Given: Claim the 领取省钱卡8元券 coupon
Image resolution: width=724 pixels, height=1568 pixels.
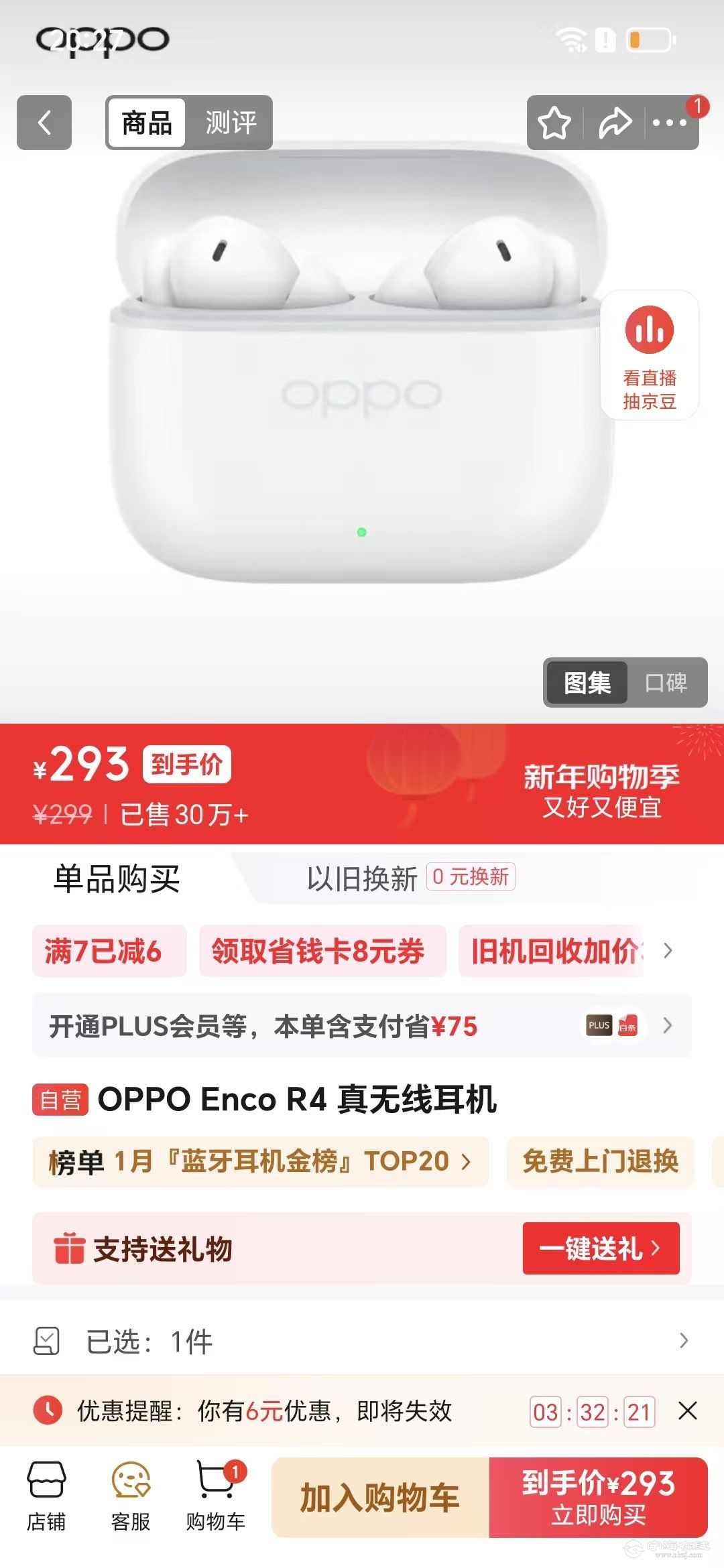Looking at the screenshot, I should coord(318,951).
